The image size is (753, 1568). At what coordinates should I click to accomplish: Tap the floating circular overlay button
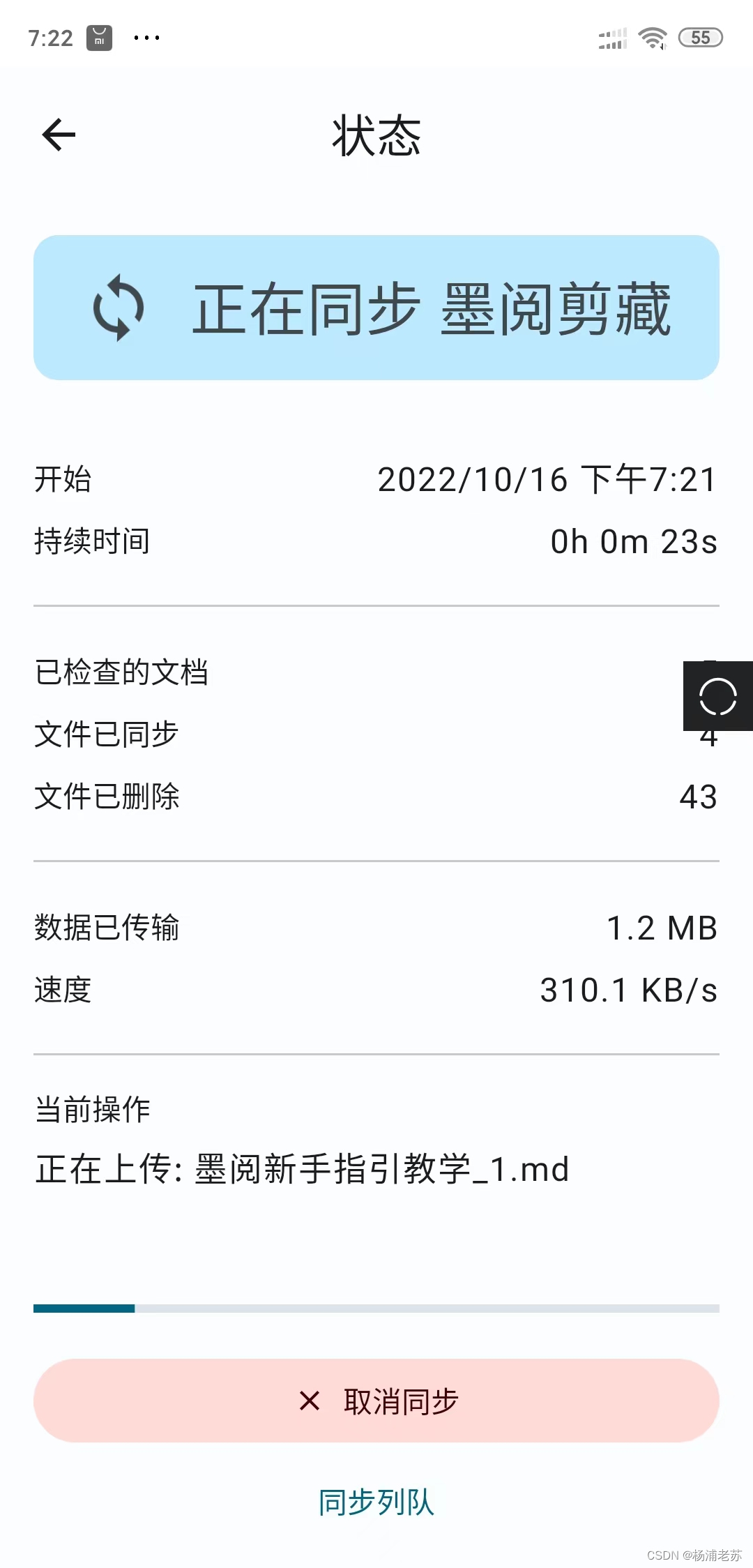point(717,696)
